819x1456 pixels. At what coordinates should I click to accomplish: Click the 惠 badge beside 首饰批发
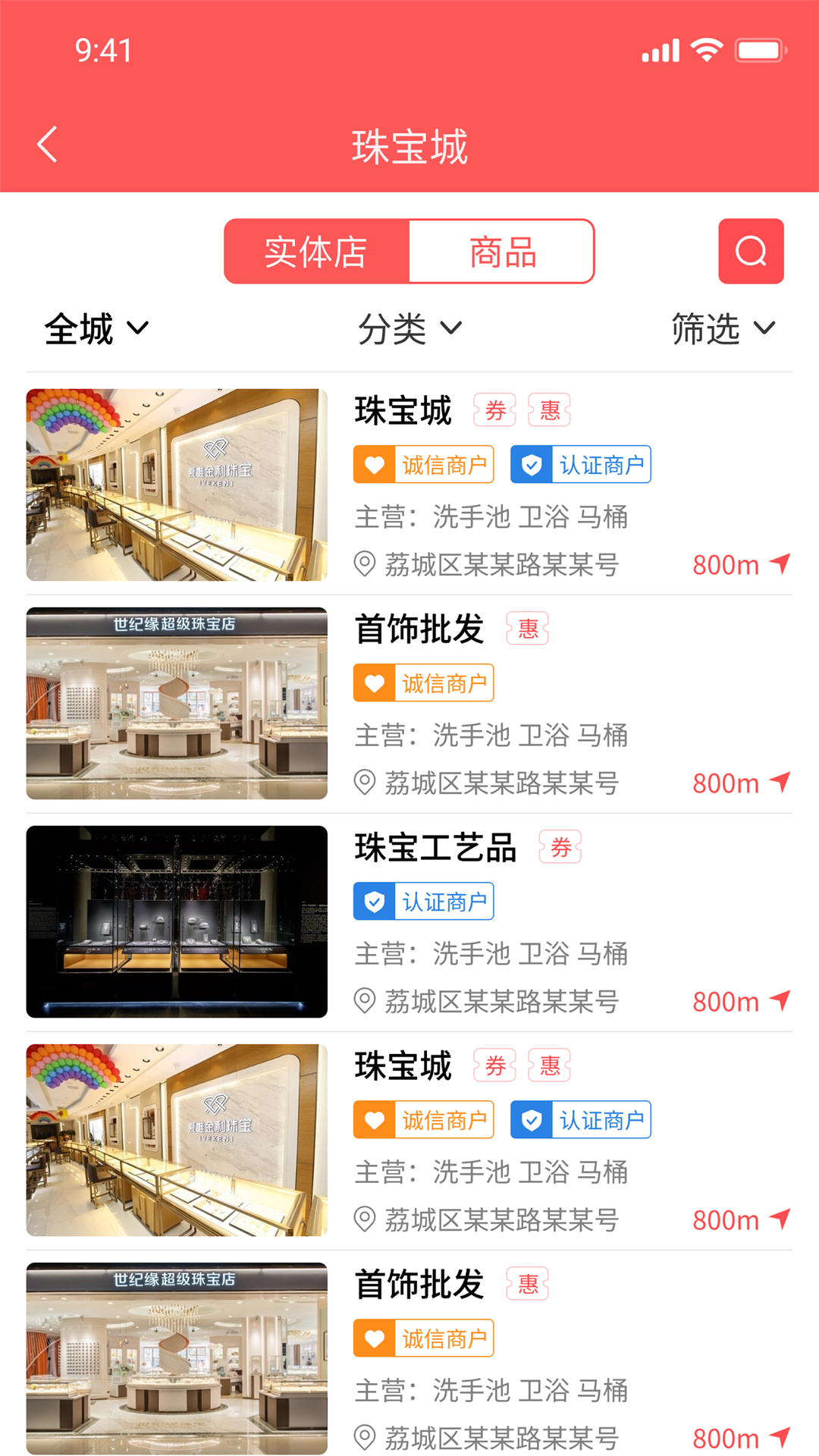pos(528,628)
